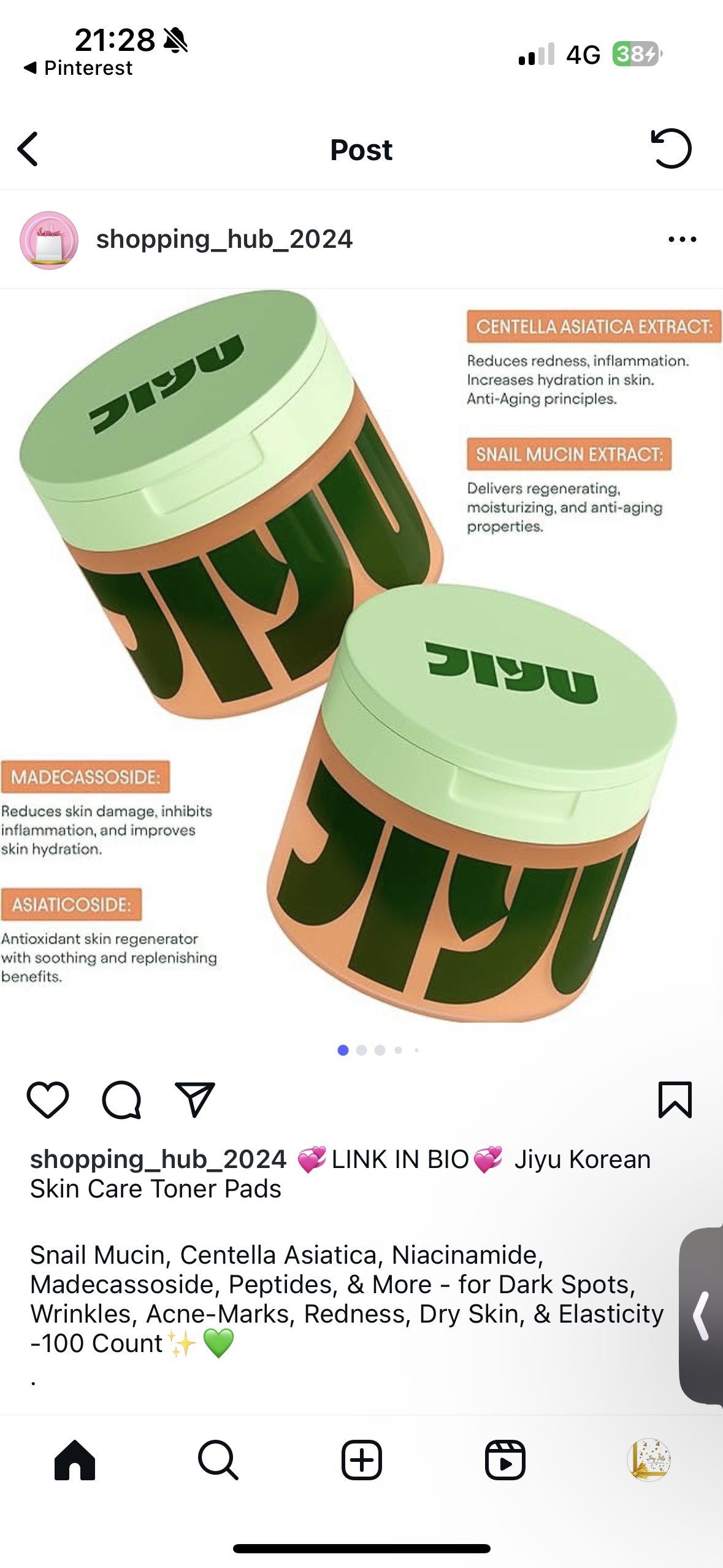The width and height of the screenshot is (723, 1568).
Task: Share the post via paper plane icon
Action: coord(195,1100)
